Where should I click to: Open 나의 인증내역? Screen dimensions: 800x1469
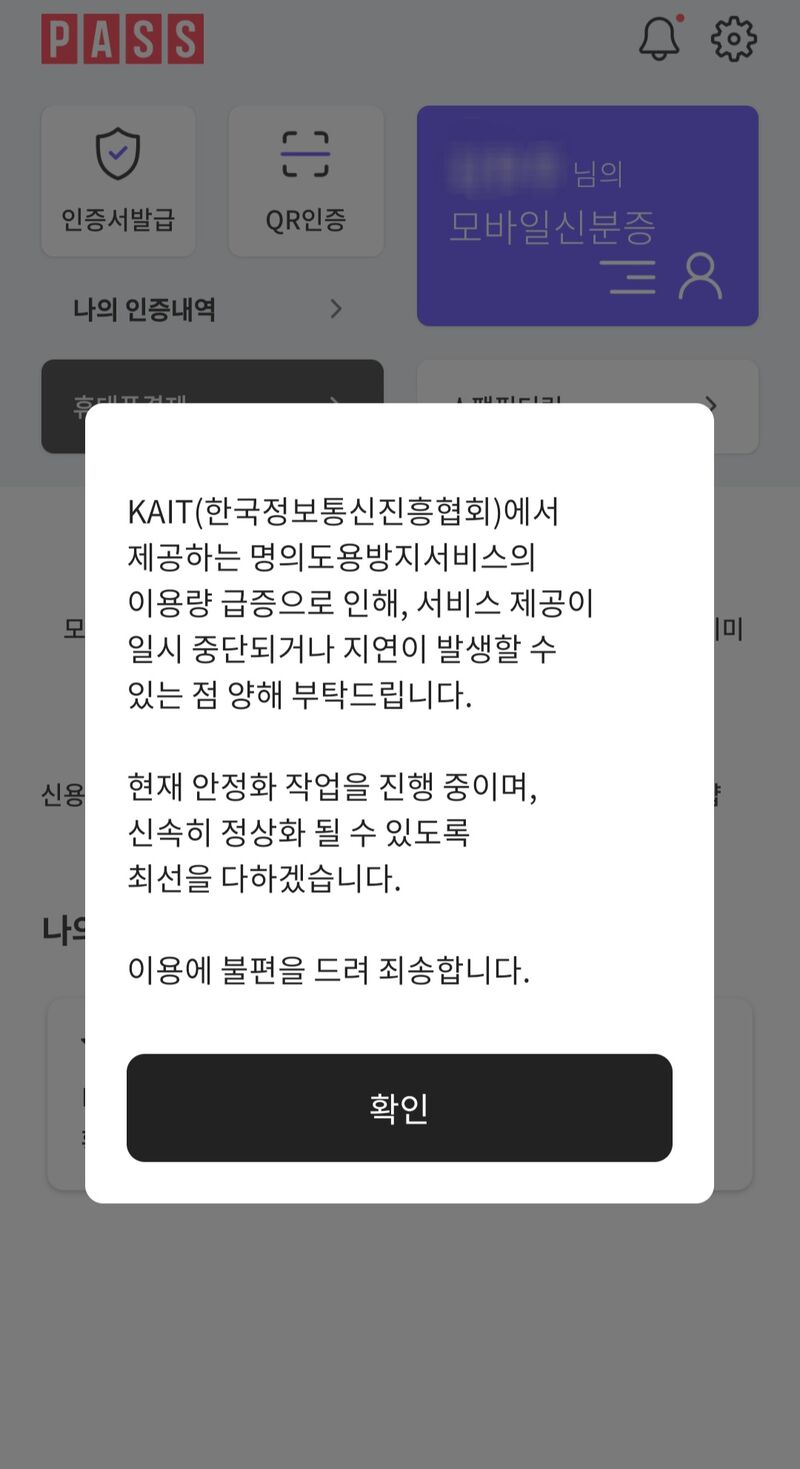tap(207, 309)
